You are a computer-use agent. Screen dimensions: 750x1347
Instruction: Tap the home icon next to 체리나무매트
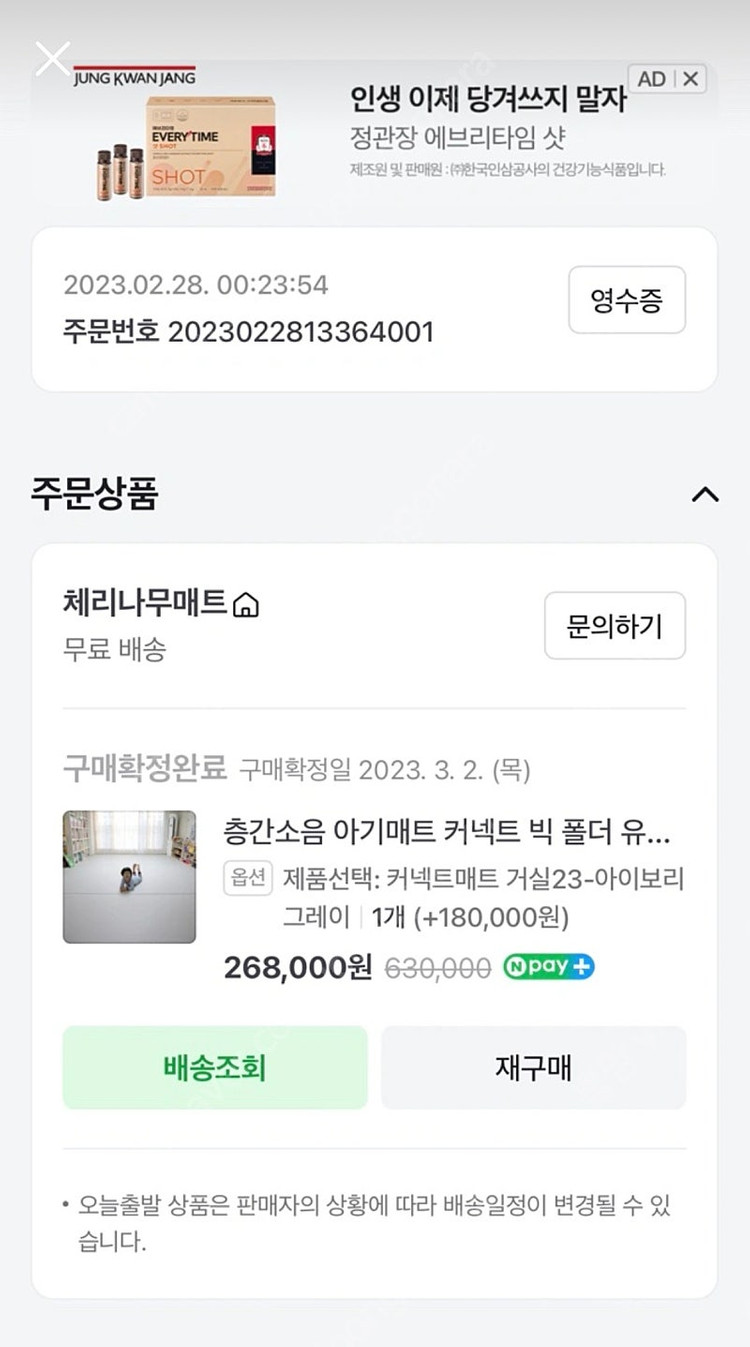(x=247, y=602)
